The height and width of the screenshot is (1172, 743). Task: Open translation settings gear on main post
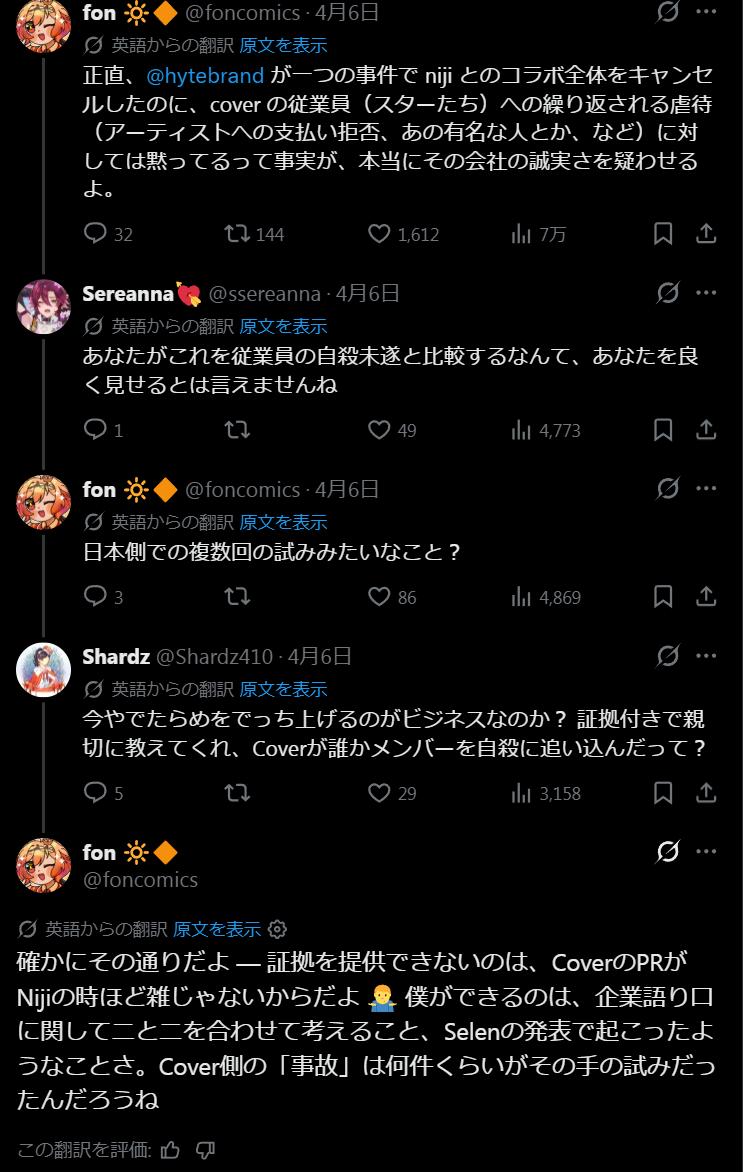(277, 929)
